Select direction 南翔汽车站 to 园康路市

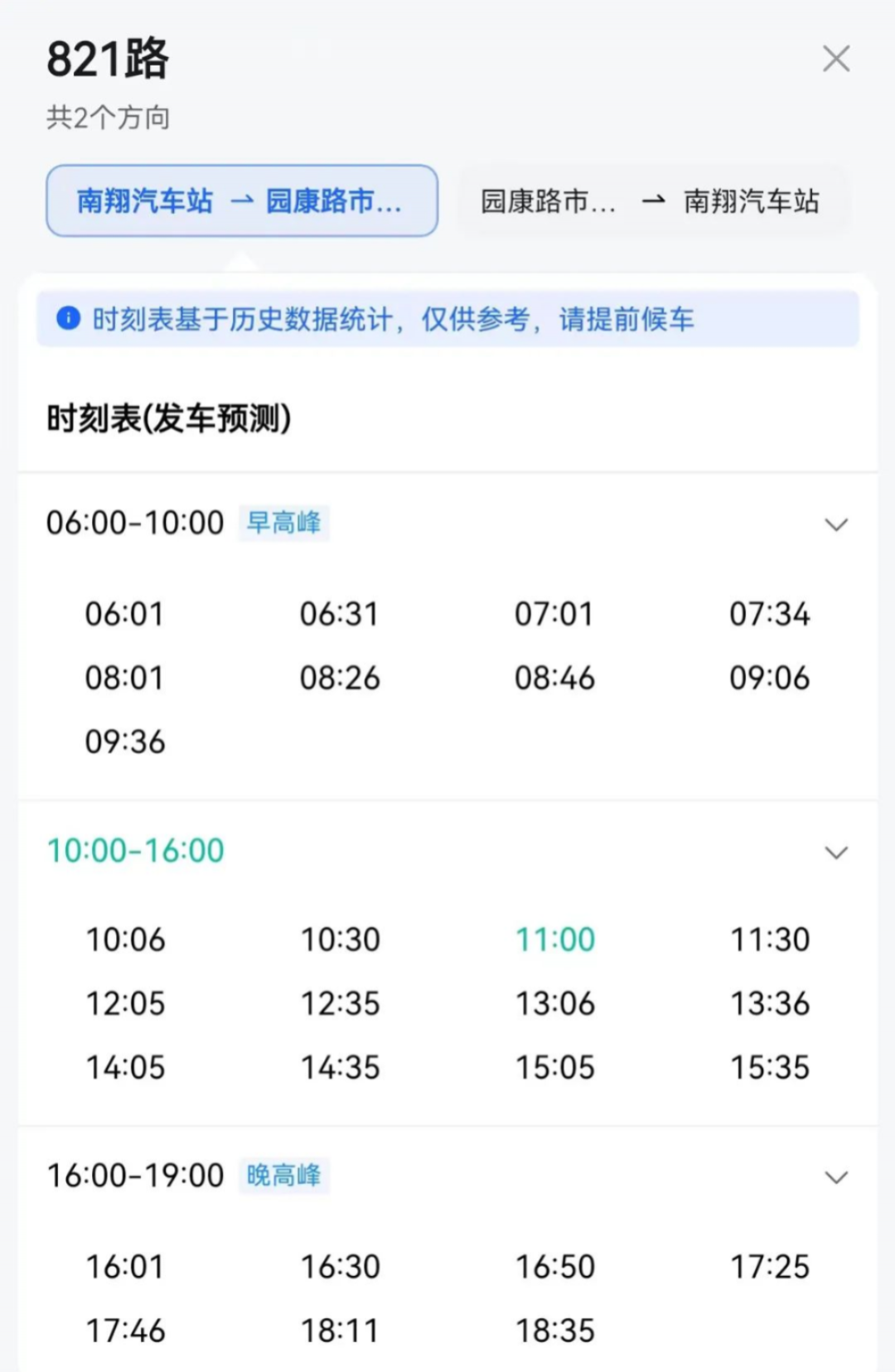point(241,200)
